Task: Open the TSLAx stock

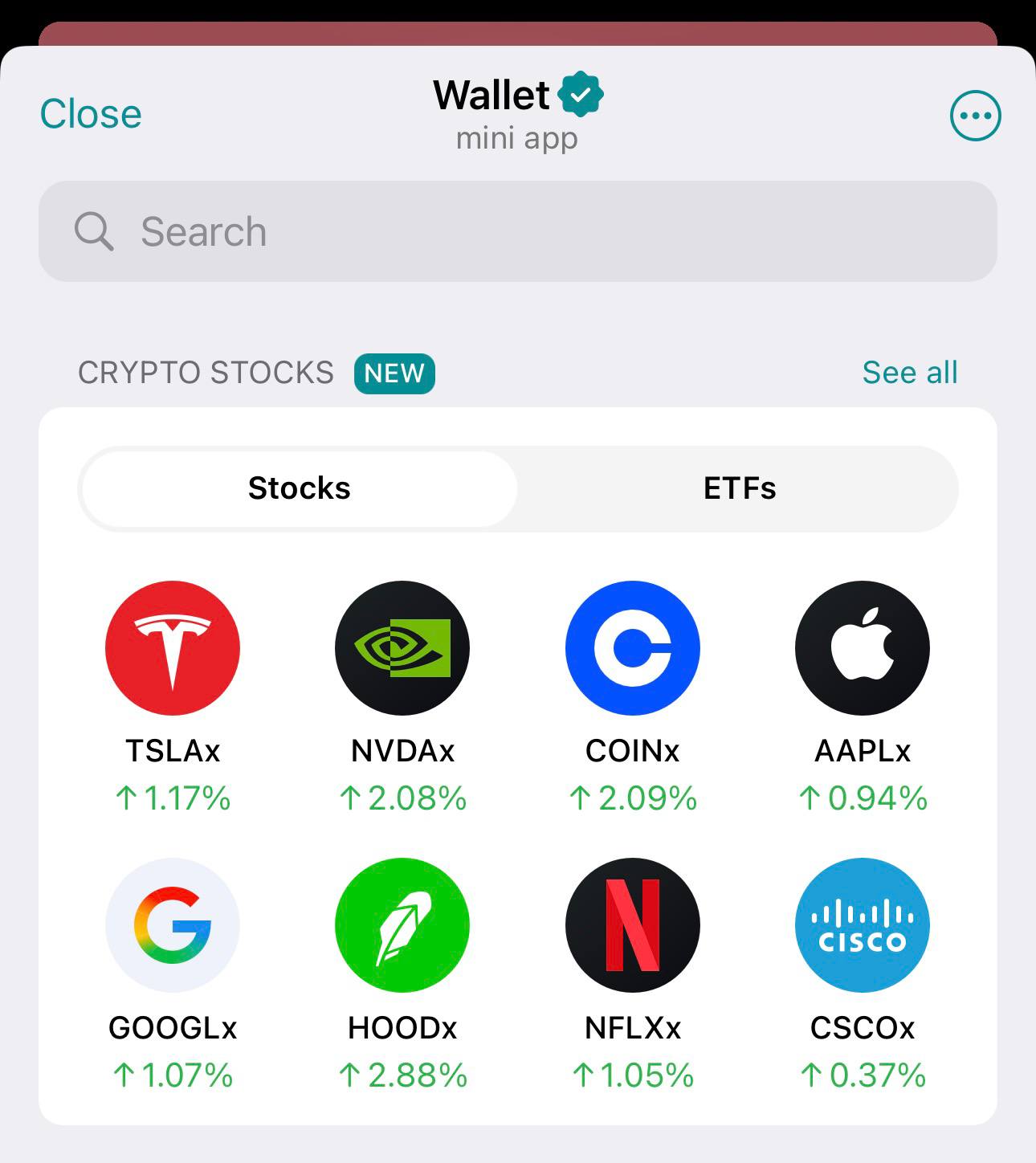Action: [x=173, y=647]
